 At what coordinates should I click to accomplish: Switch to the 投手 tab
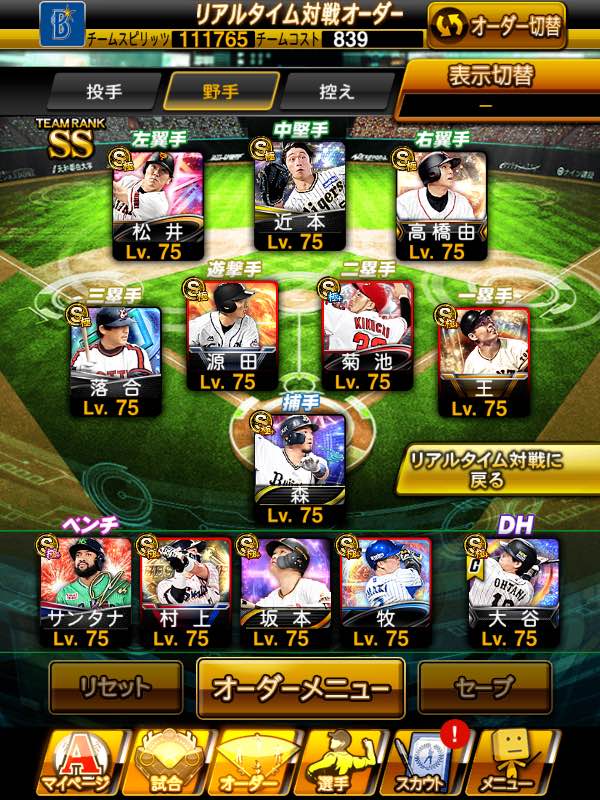point(103,91)
